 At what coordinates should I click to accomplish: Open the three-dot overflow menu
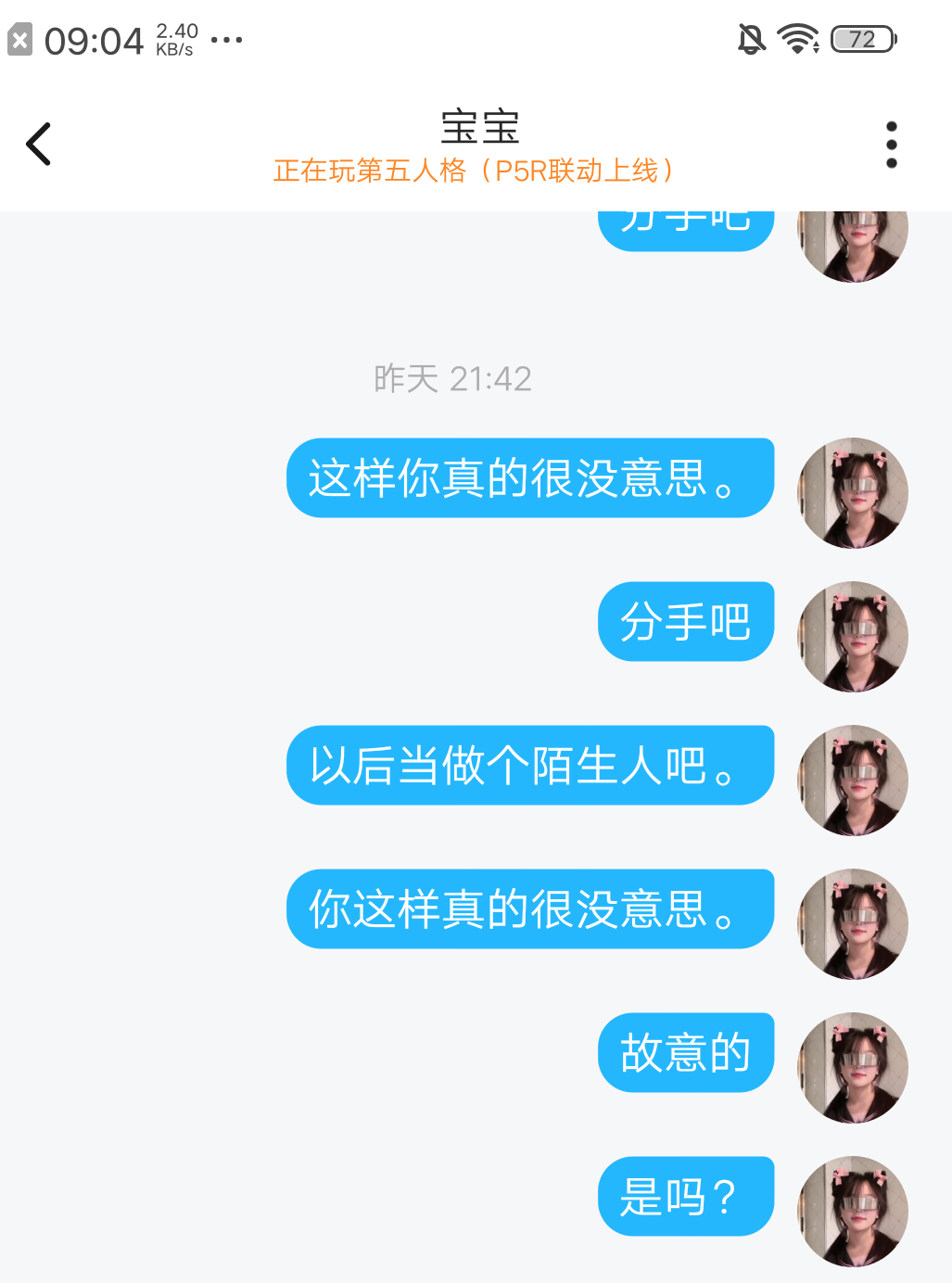click(891, 145)
